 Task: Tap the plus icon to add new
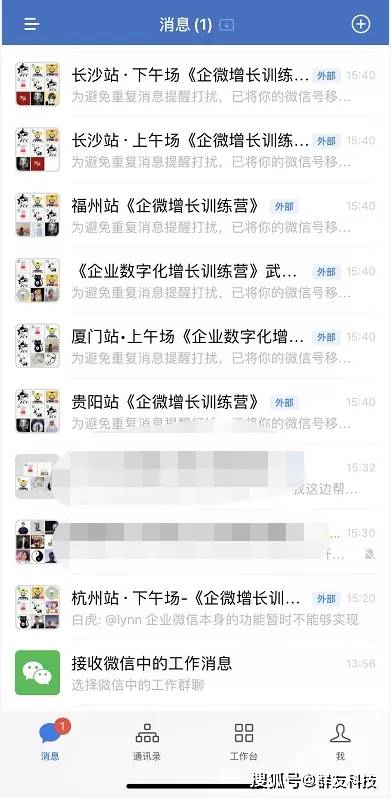click(x=360, y=24)
